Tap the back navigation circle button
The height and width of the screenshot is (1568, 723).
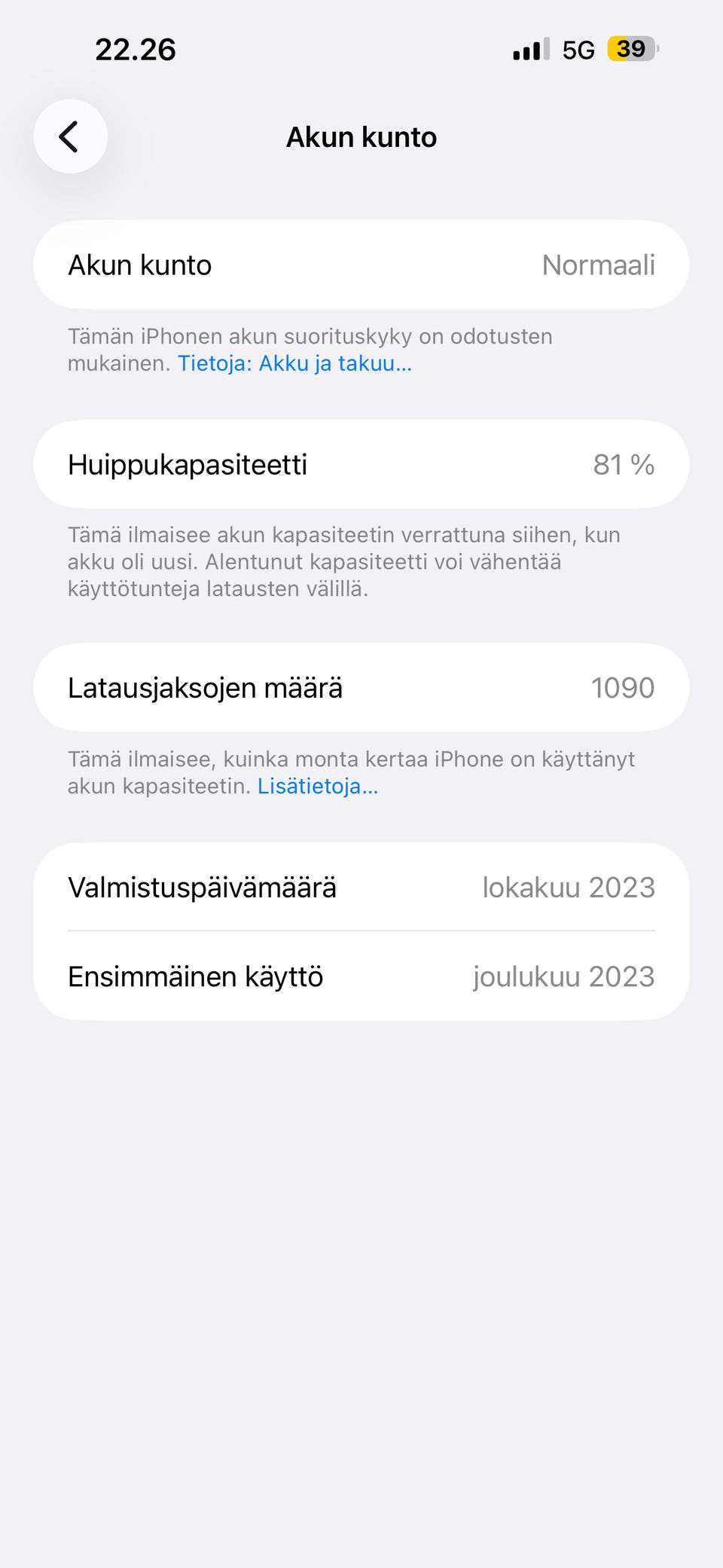coord(69,136)
